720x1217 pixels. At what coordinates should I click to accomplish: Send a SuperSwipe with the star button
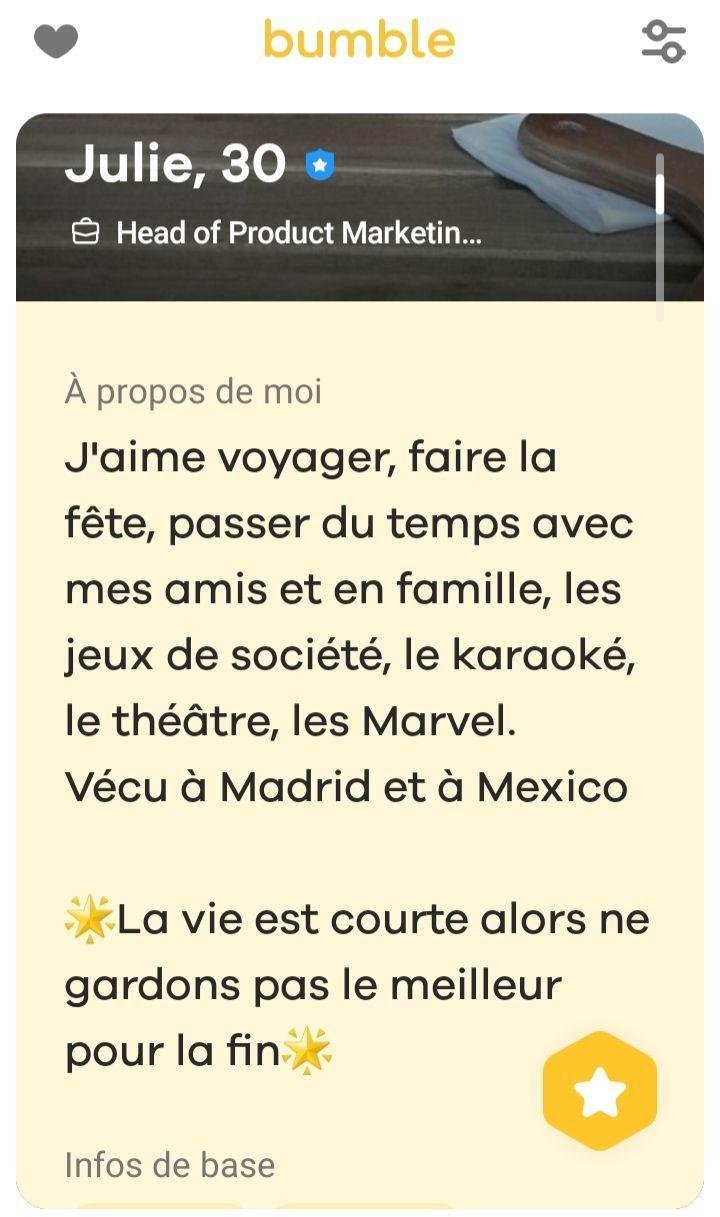(600, 1091)
